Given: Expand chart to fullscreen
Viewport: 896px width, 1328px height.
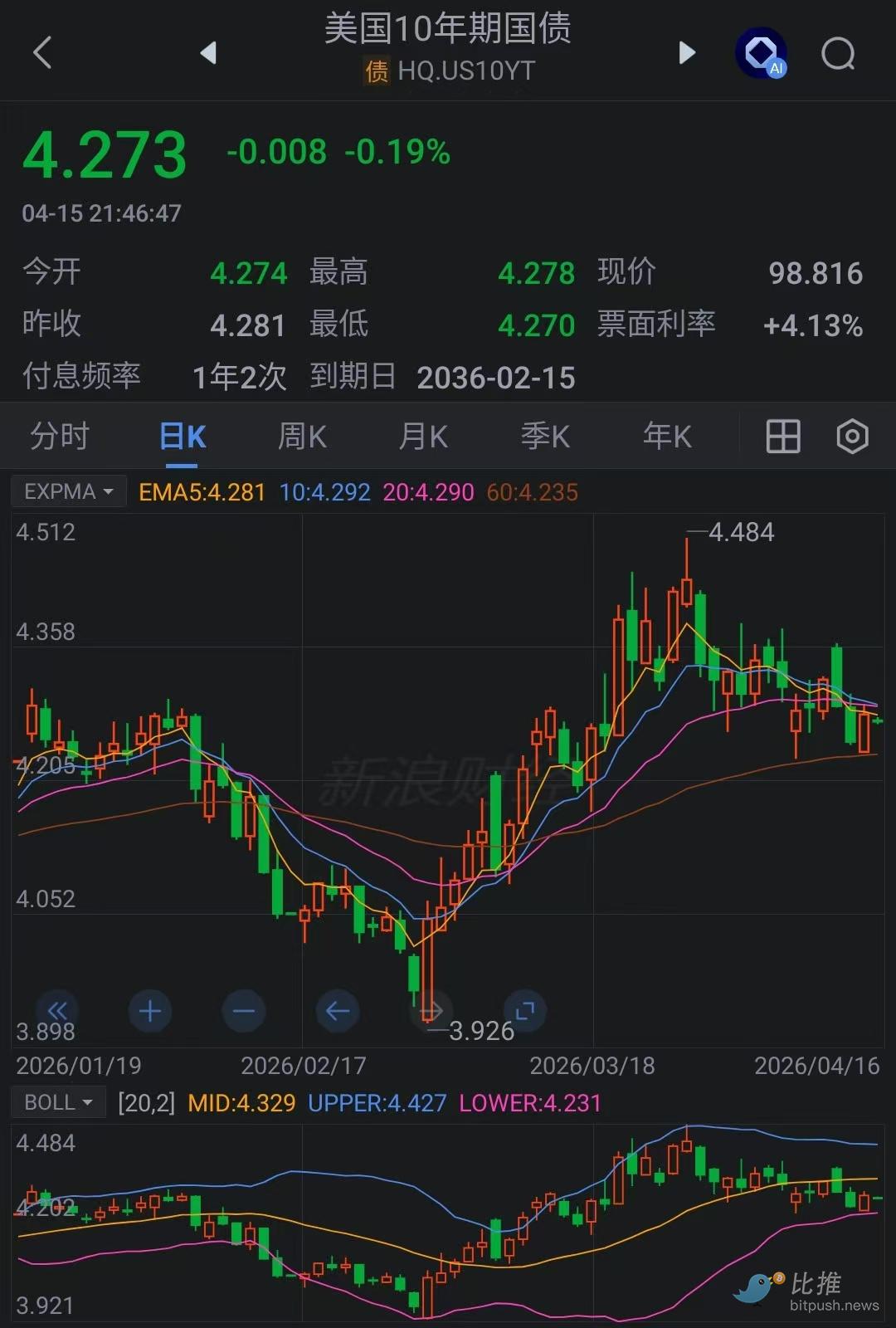Looking at the screenshot, I should (524, 1011).
